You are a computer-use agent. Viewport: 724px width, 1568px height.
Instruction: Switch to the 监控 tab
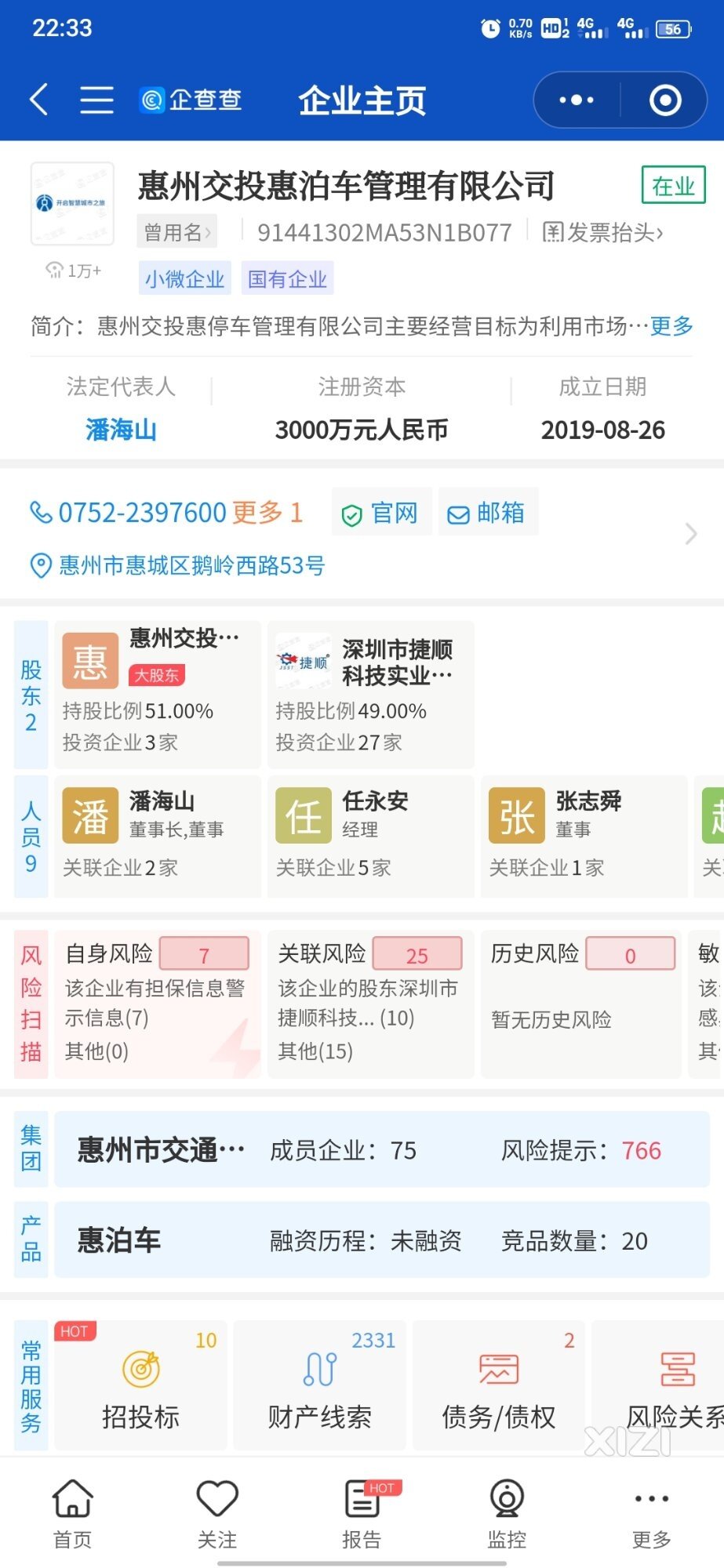[x=507, y=1514]
